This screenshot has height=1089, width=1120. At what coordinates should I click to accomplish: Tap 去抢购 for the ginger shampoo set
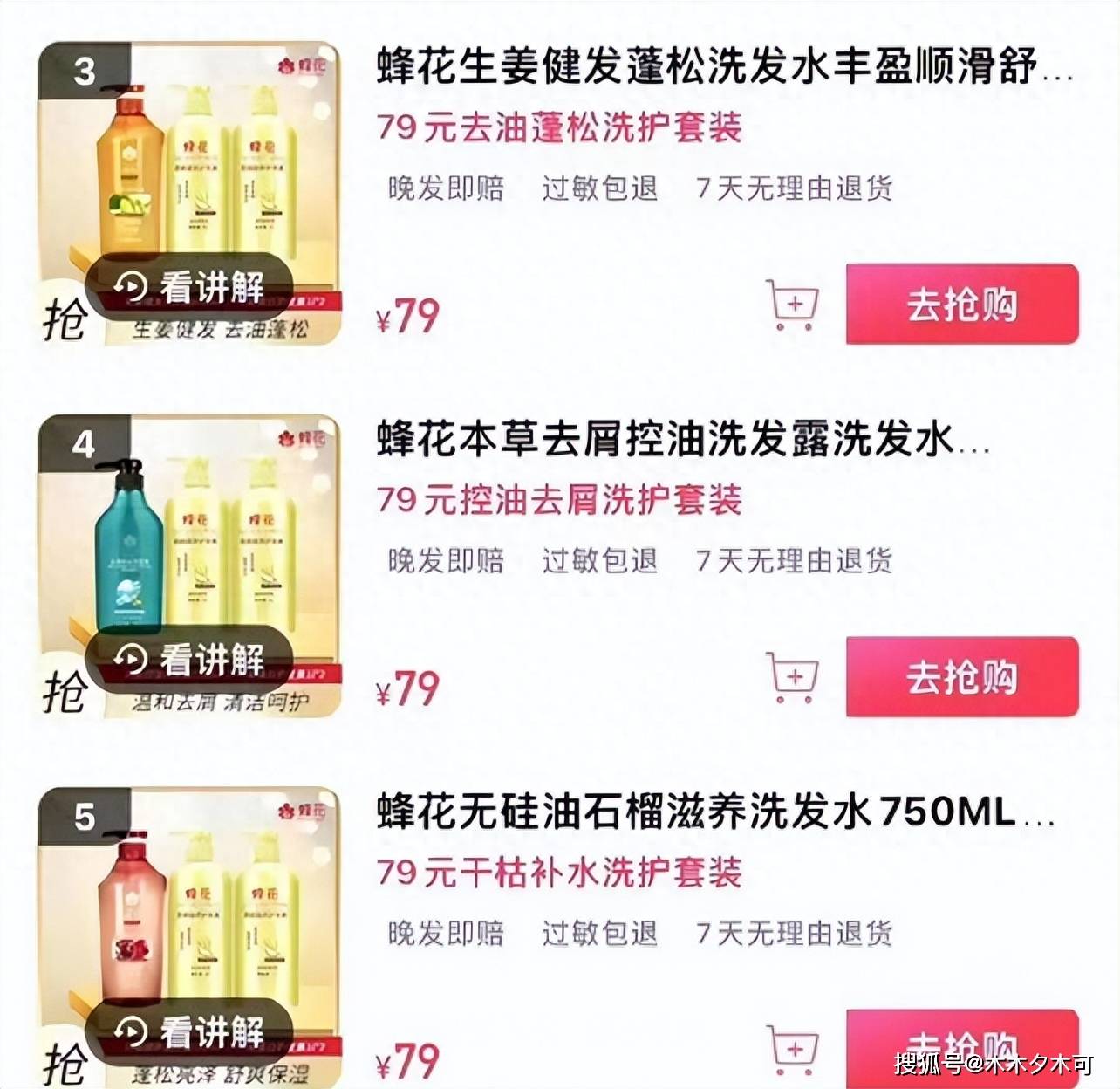[961, 305]
